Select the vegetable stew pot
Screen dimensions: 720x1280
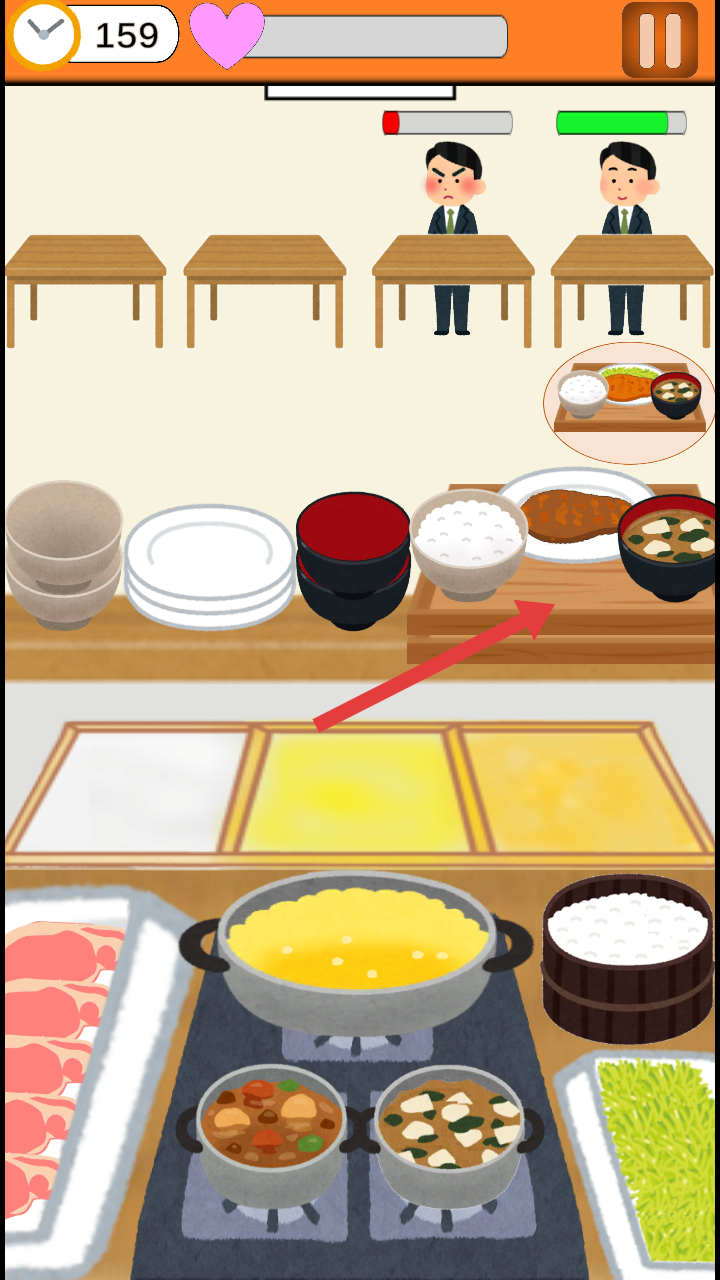pyautogui.click(x=270, y=1135)
